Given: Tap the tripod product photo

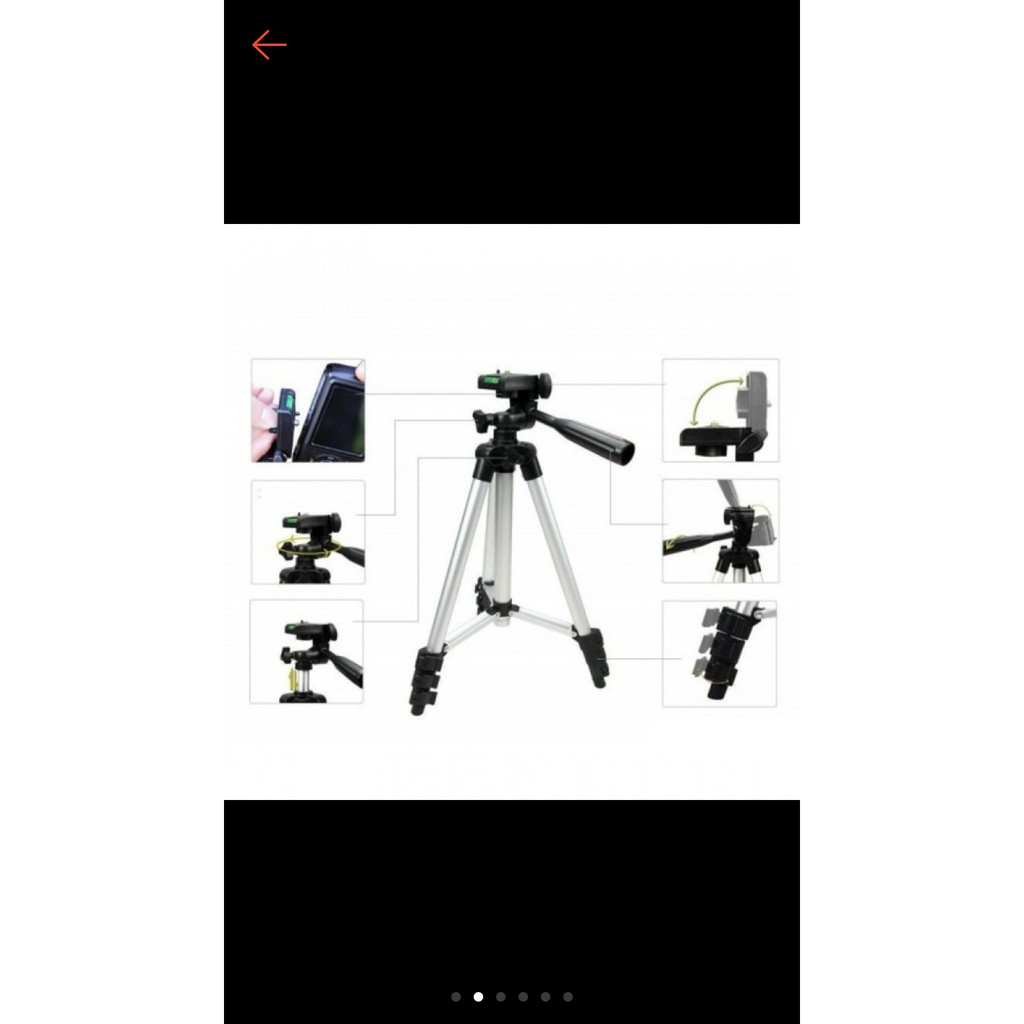Looking at the screenshot, I should [512, 512].
